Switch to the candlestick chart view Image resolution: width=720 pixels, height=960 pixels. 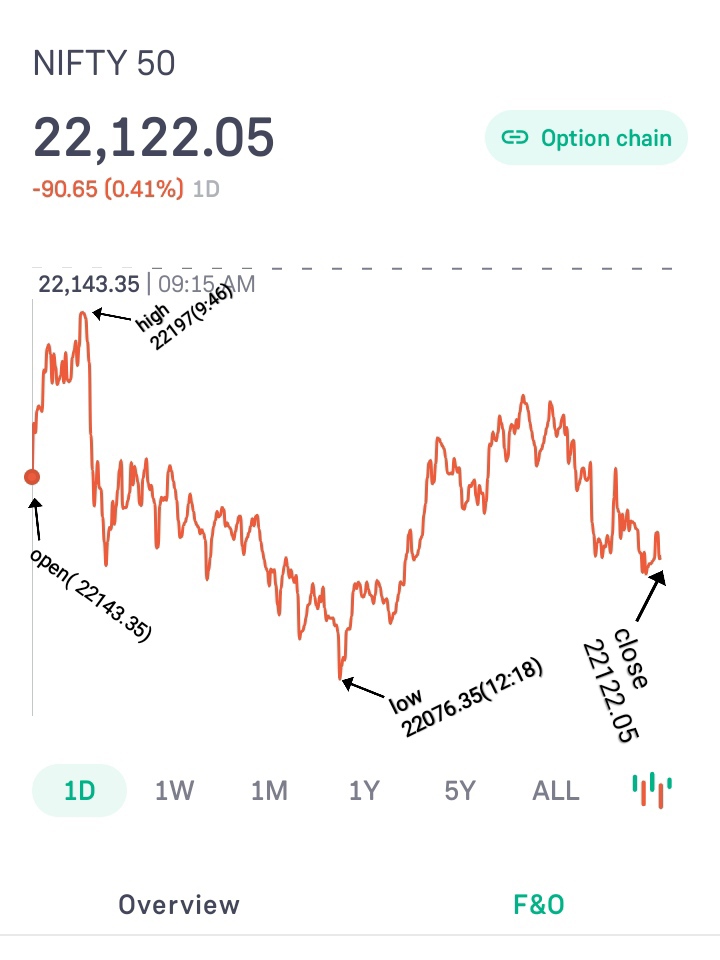tap(652, 790)
